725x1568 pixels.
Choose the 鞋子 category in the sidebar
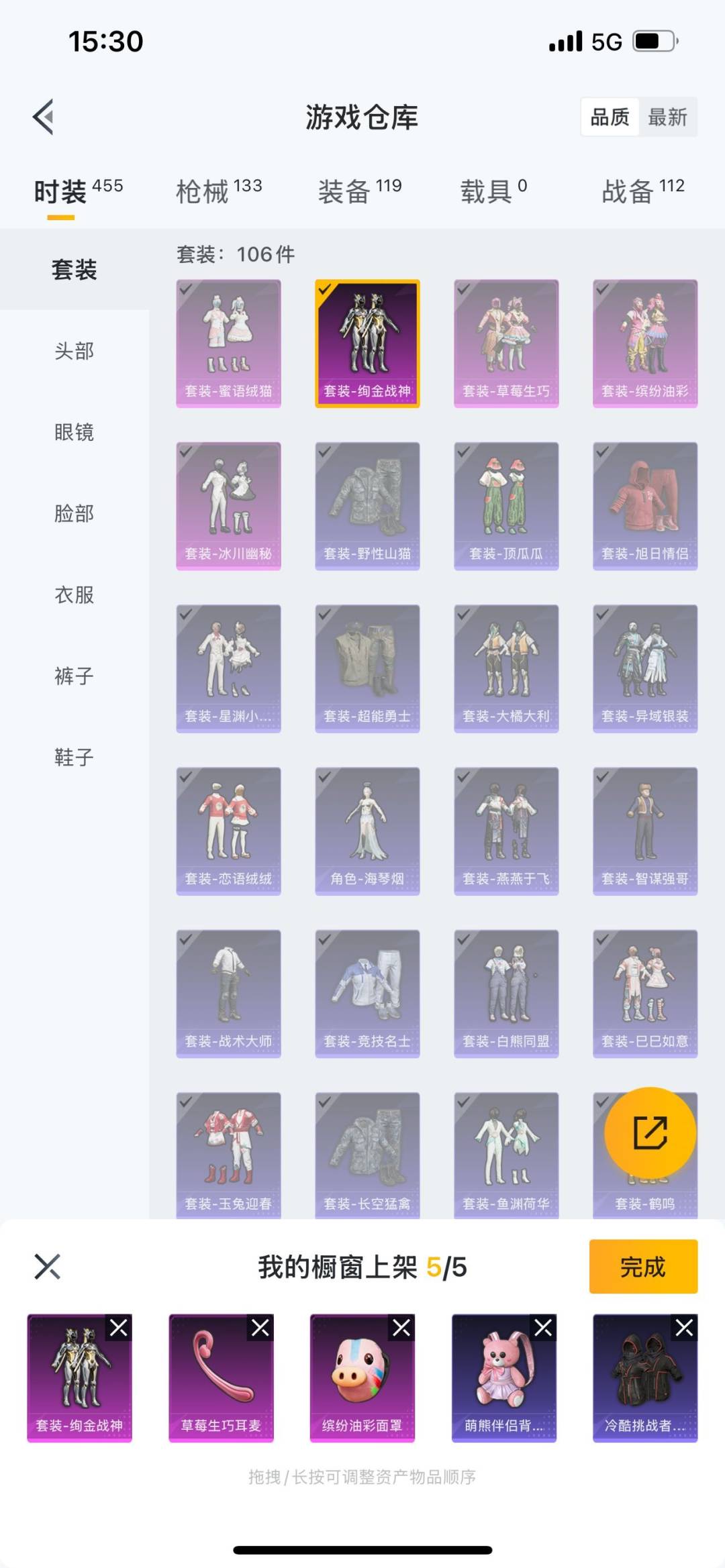pos(74,757)
